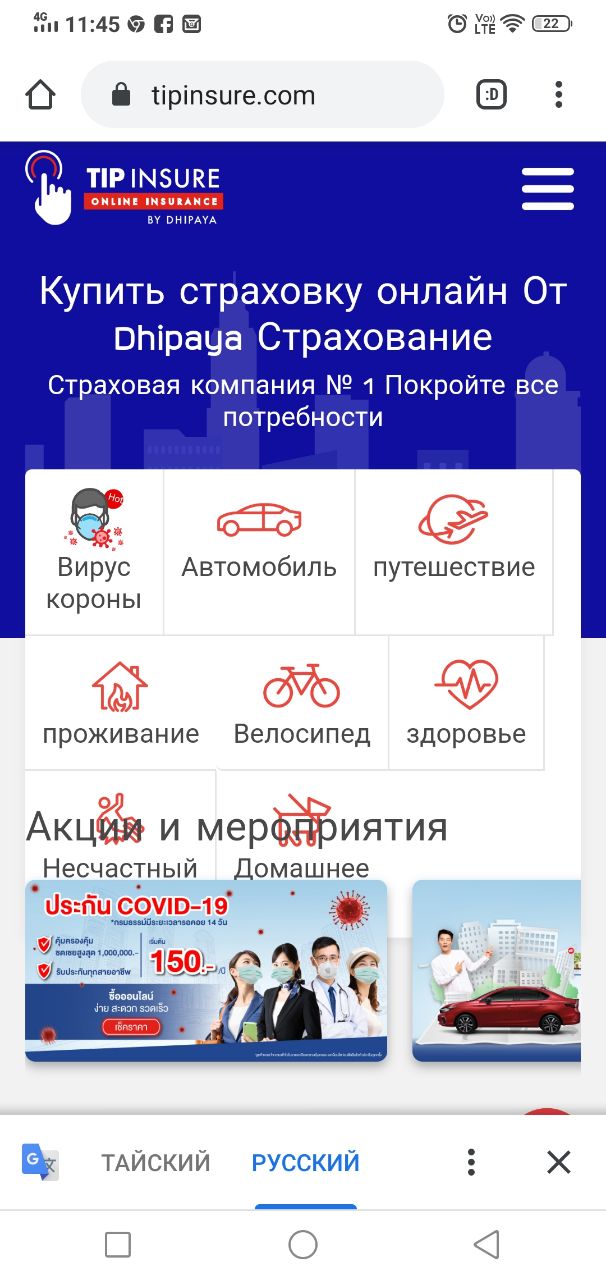Select проживание insurance
The image size is (606, 1280).
[120, 703]
